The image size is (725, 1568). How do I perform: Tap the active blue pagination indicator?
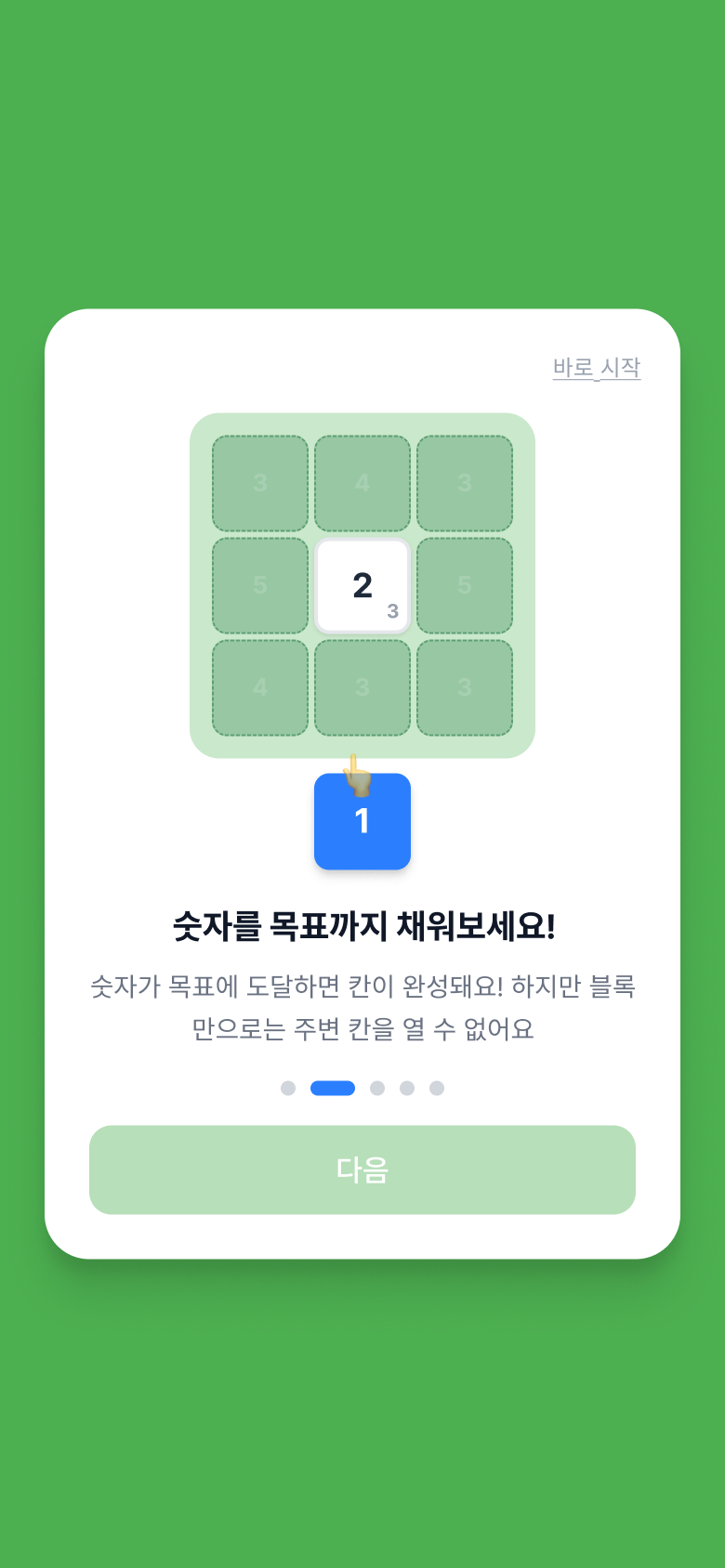332,1088
